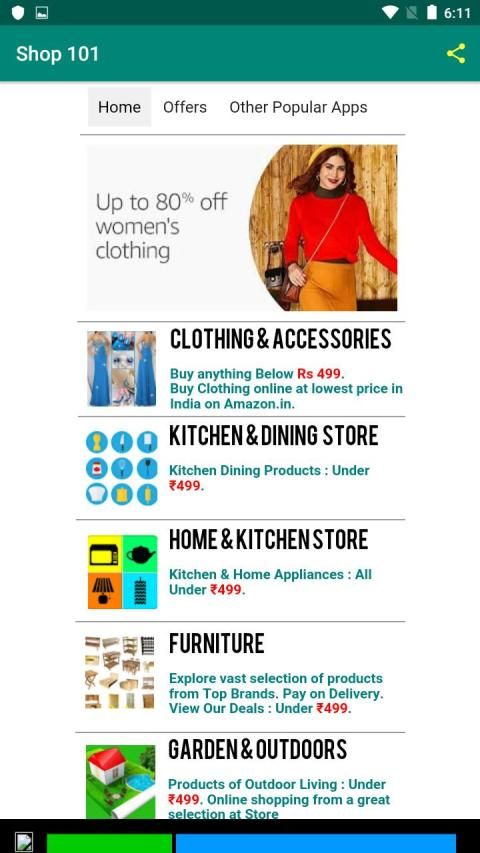Select the Home tab
The height and width of the screenshot is (853, 480).
point(119,107)
